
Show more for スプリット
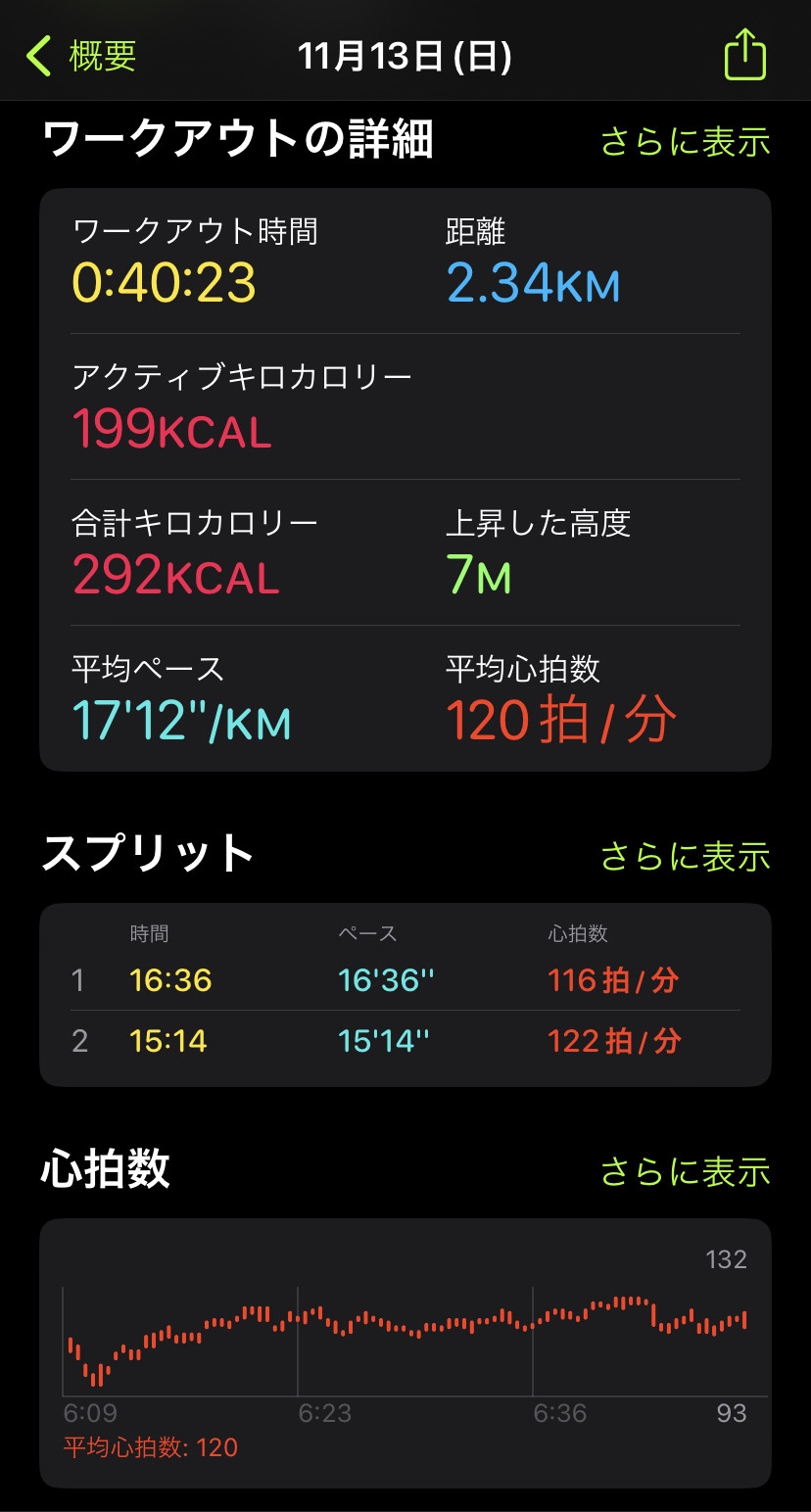(x=685, y=856)
